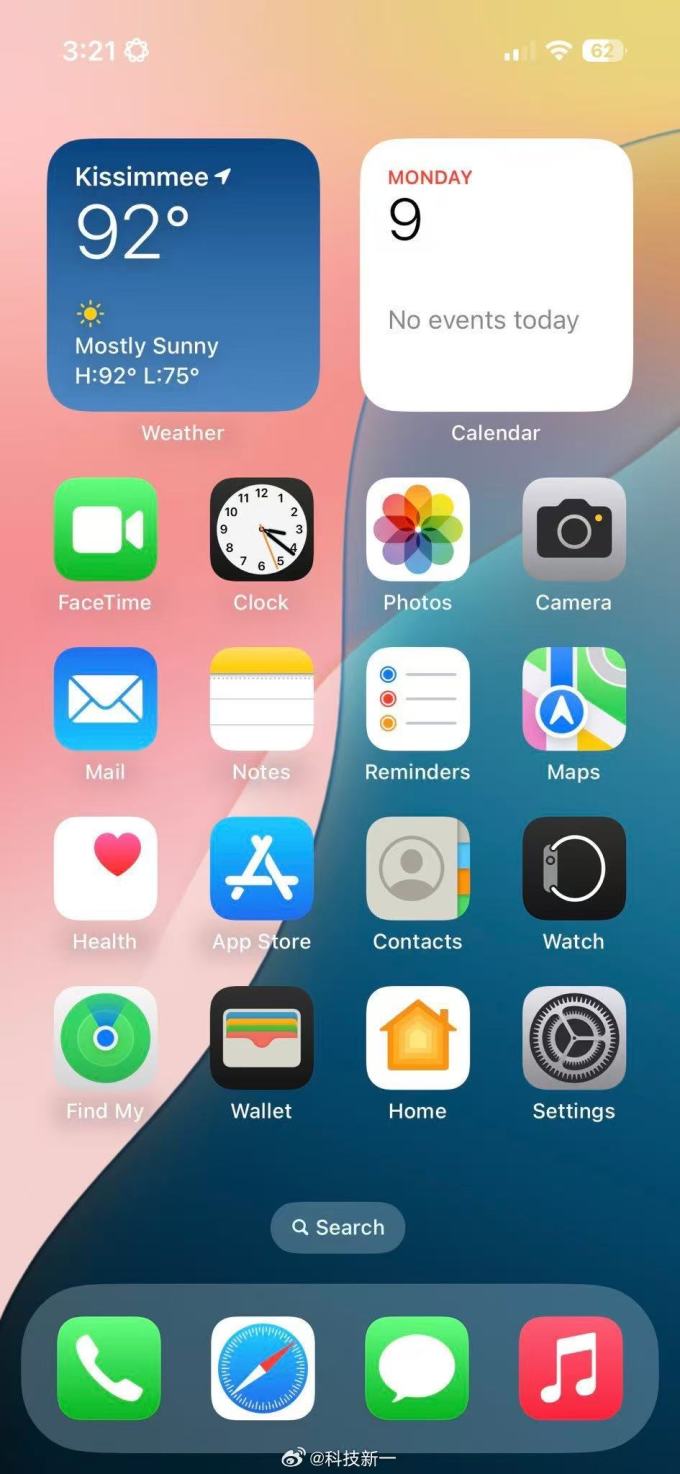Open Settings app

574,1038
